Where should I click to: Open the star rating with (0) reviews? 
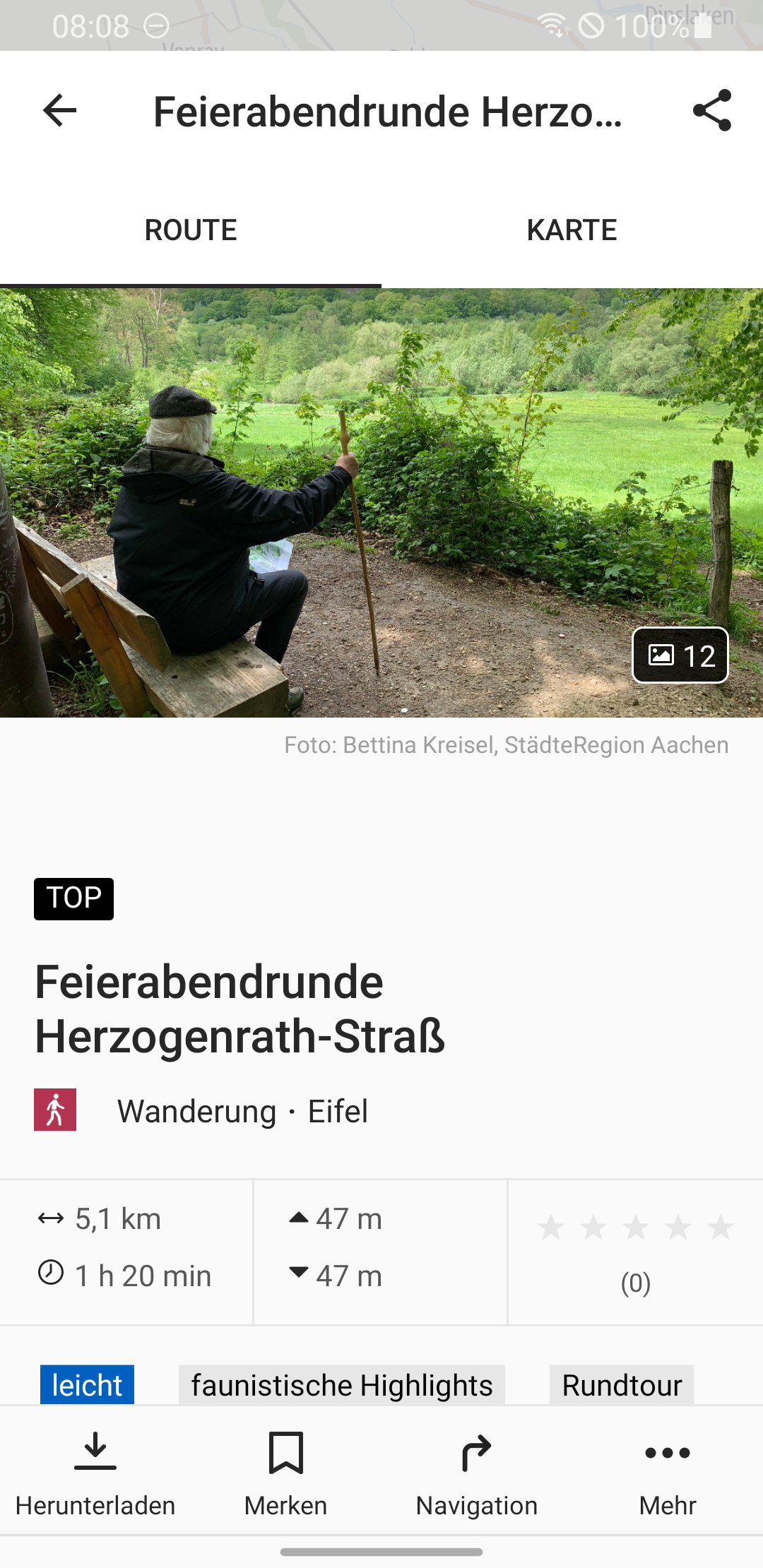click(x=636, y=1252)
